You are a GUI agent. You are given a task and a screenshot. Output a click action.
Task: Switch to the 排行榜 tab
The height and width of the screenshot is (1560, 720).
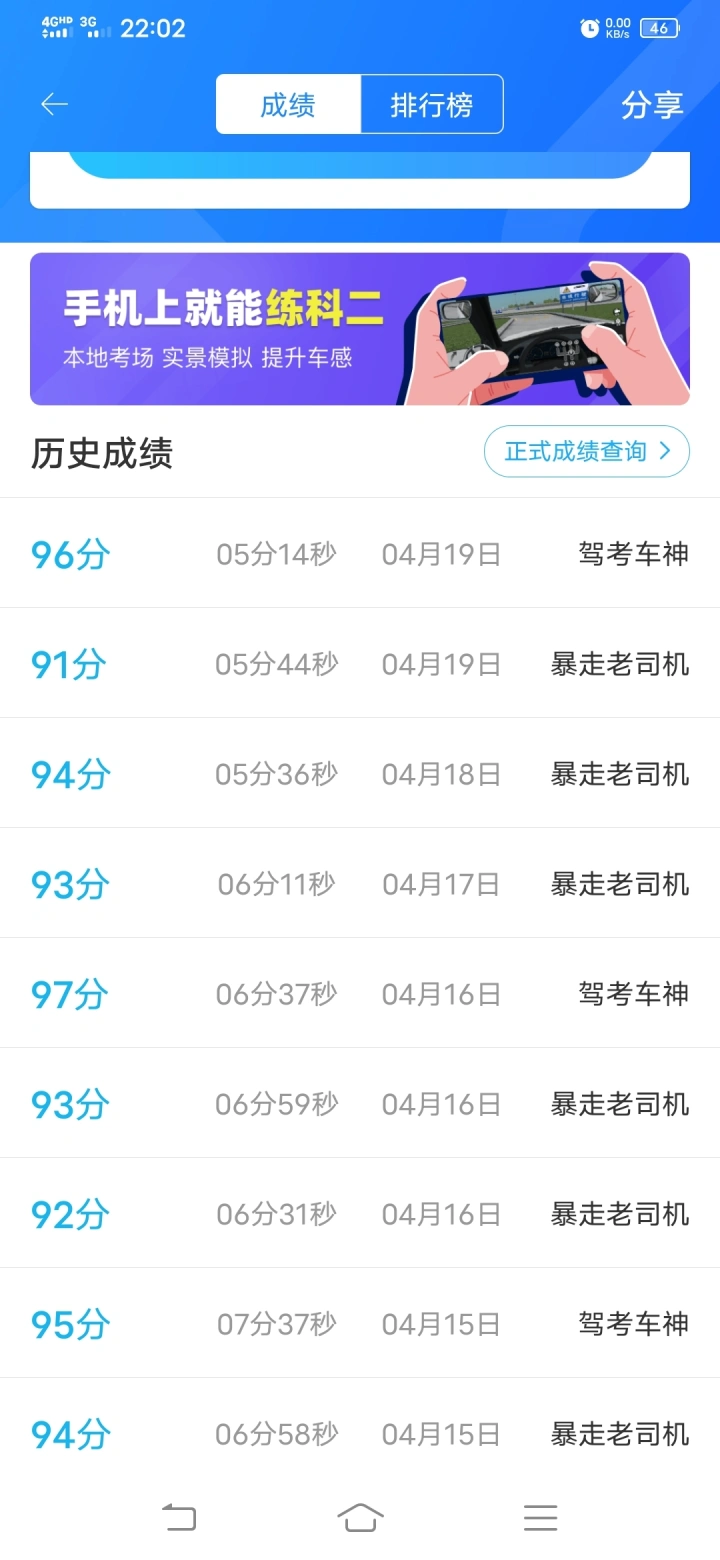(432, 104)
